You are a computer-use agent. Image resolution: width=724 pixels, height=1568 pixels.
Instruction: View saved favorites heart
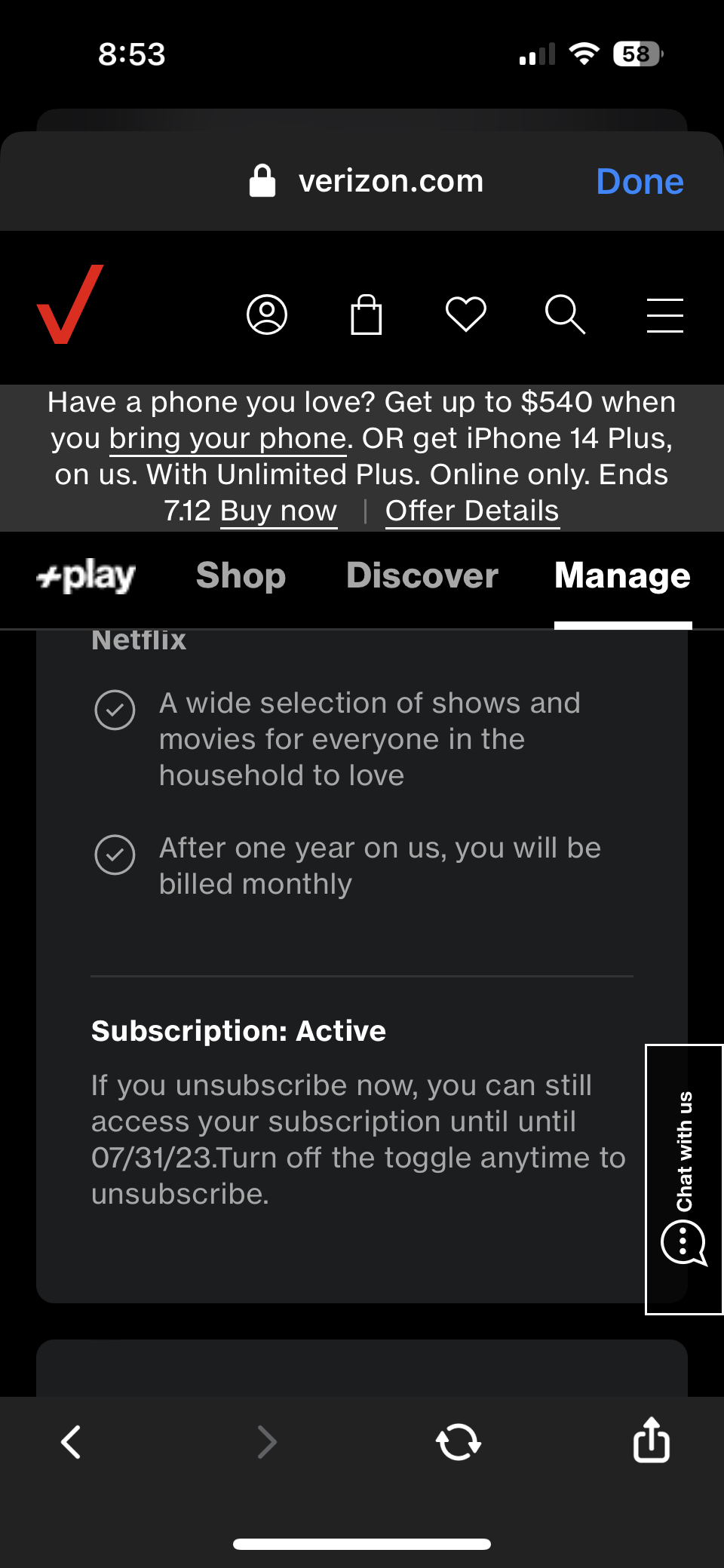coord(466,315)
